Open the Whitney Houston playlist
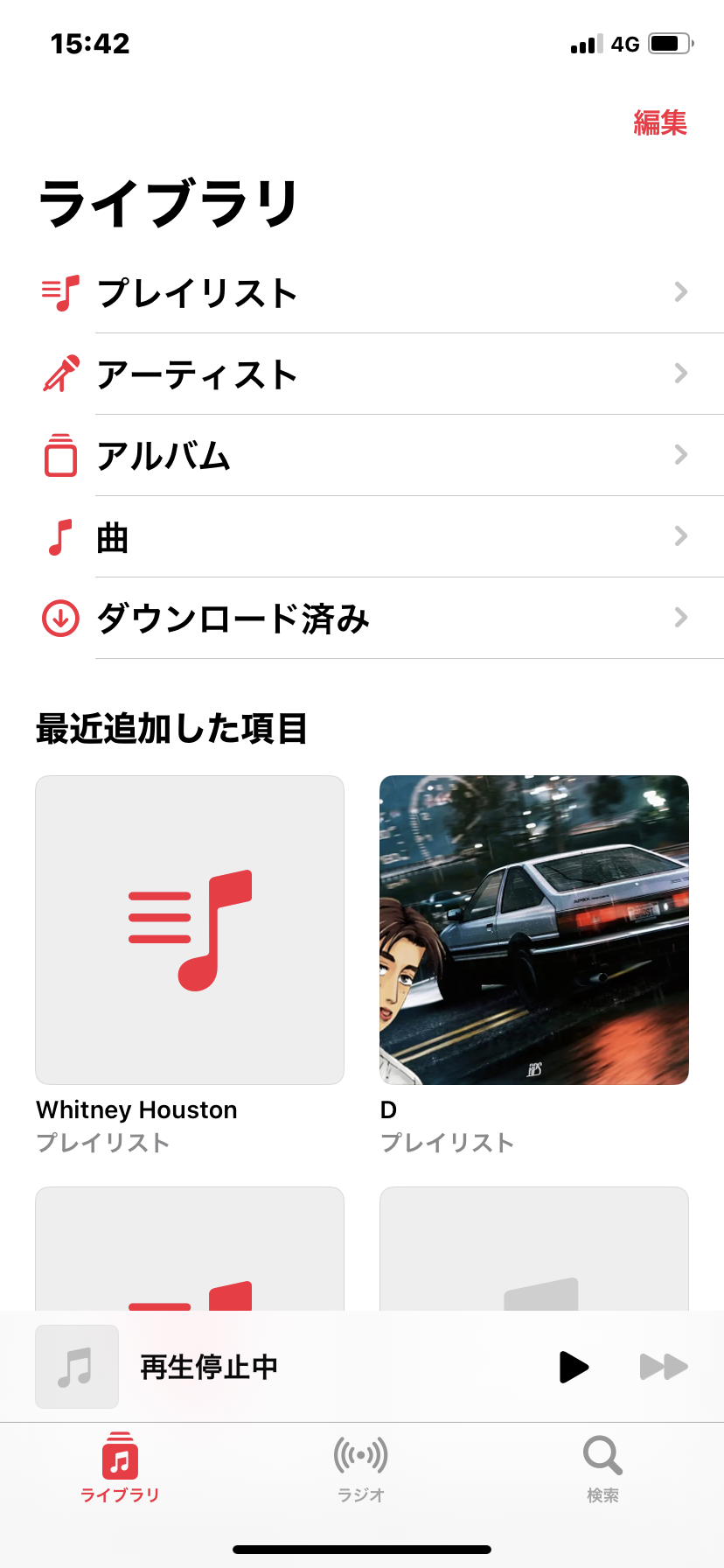Screen dimensions: 724x1568 pyautogui.click(x=190, y=930)
